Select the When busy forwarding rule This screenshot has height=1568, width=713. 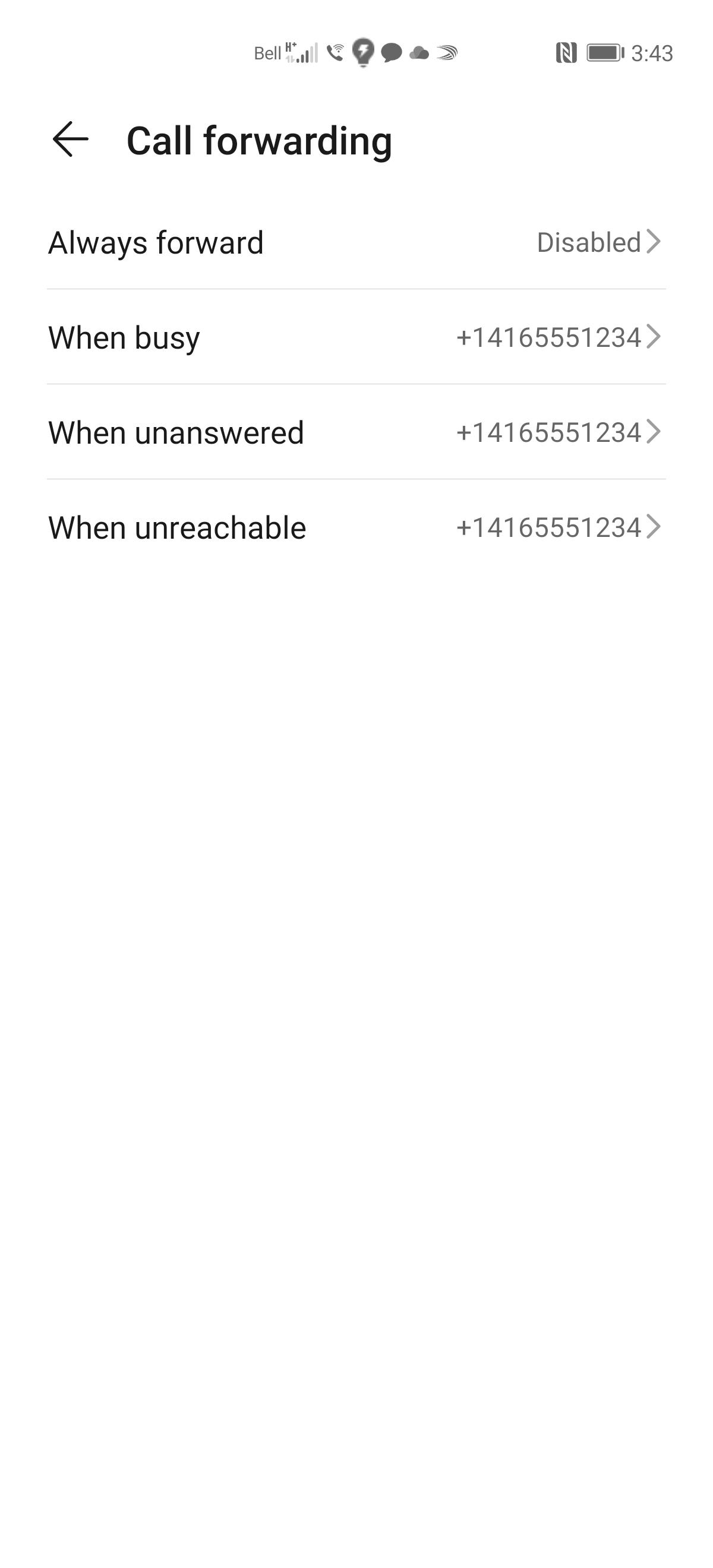coord(125,339)
